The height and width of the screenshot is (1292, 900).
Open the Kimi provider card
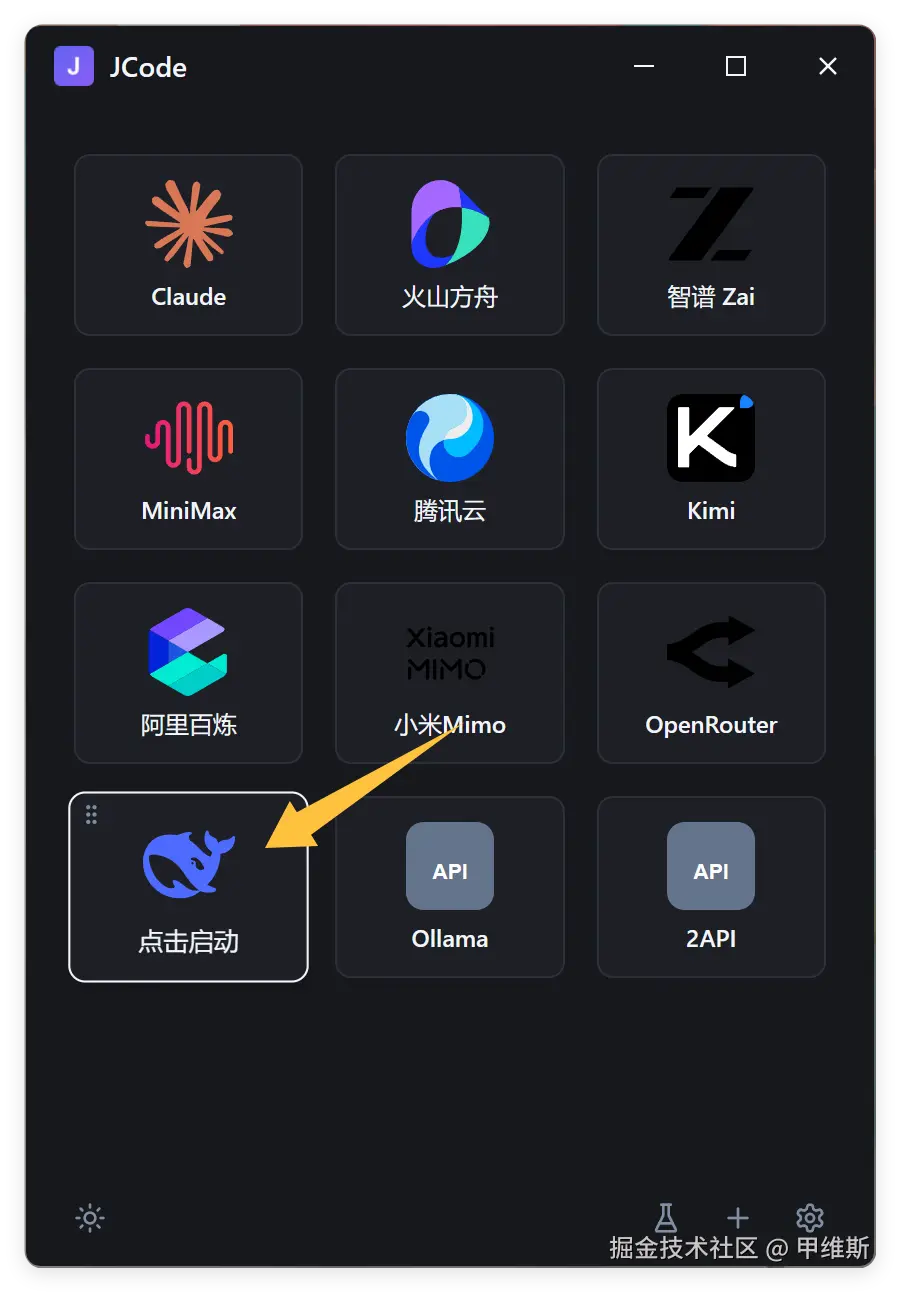(x=711, y=459)
